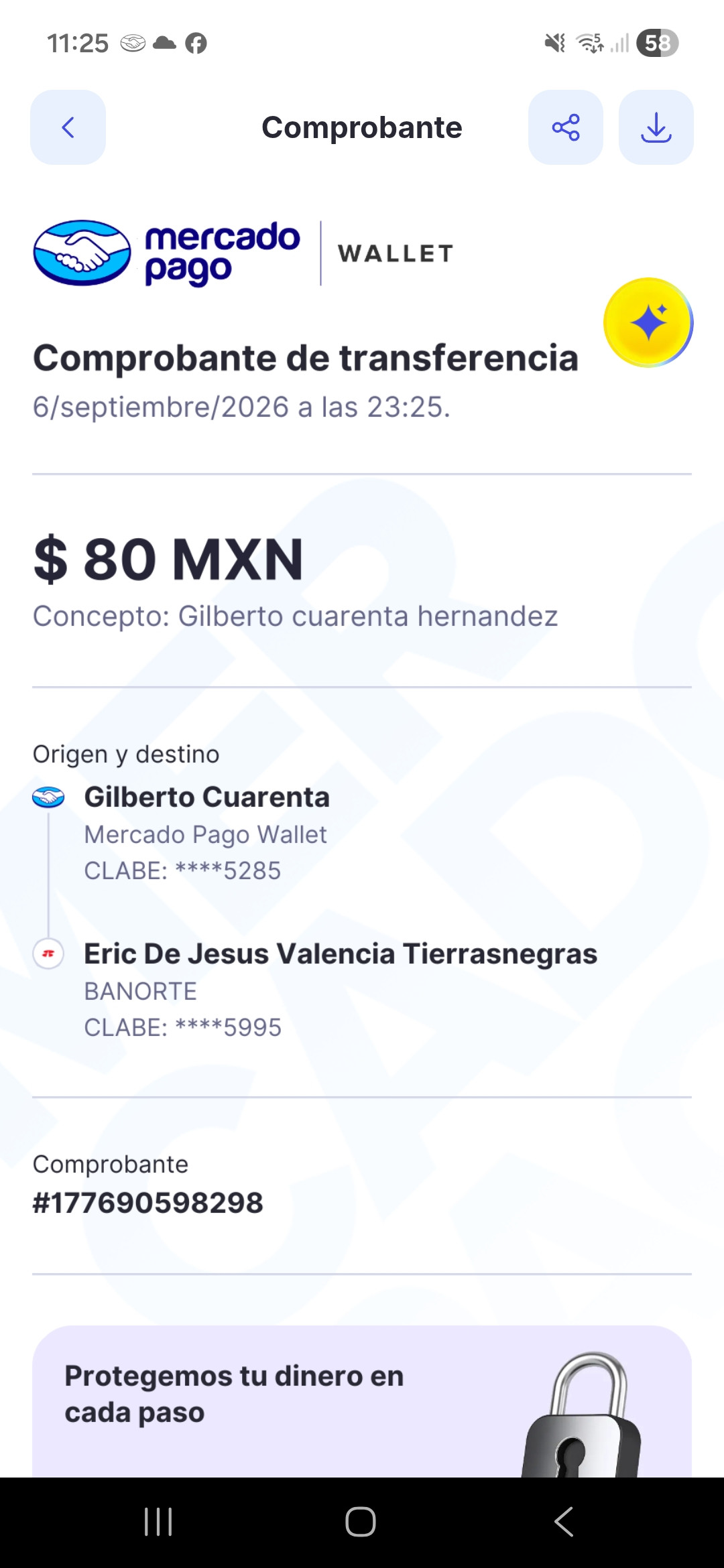This screenshot has height=1568, width=724.
Task: Open the yellow sparkle assistant button
Action: [648, 322]
